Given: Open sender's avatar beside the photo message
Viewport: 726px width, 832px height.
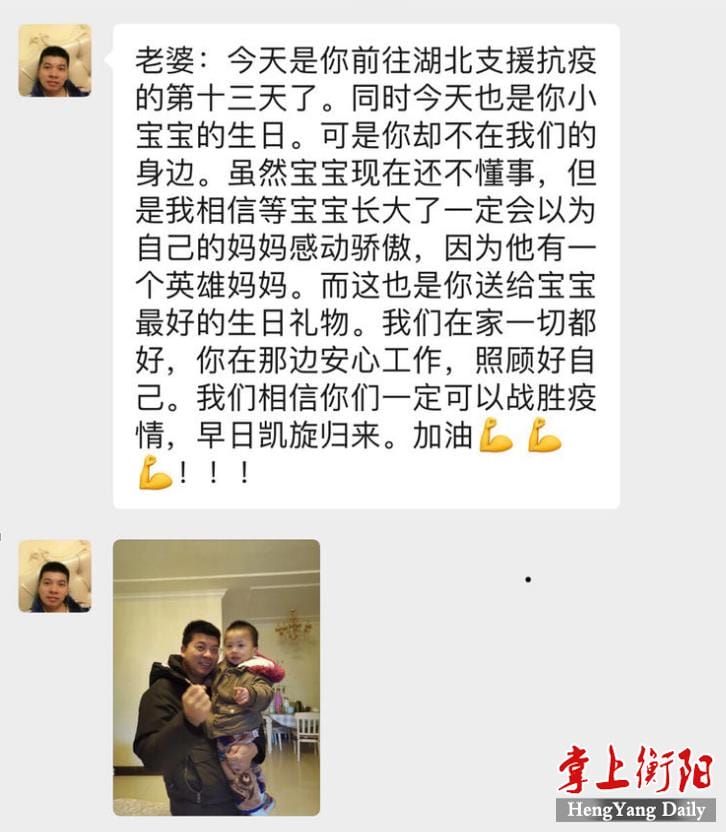Looking at the screenshot, I should [x=54, y=576].
